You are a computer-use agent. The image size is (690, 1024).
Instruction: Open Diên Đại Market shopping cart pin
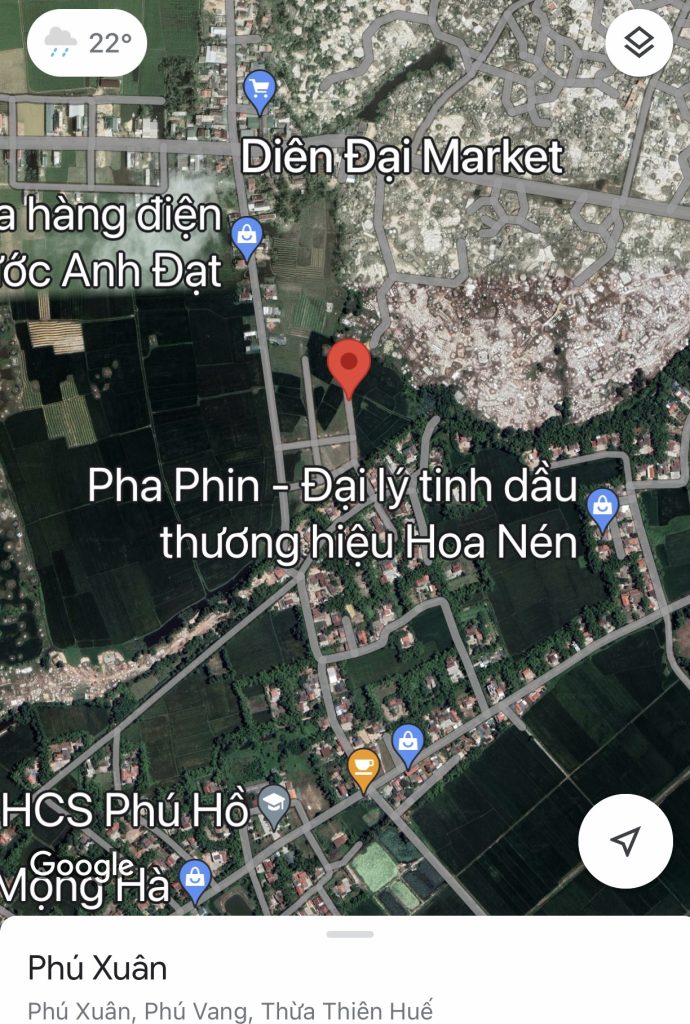(x=260, y=92)
